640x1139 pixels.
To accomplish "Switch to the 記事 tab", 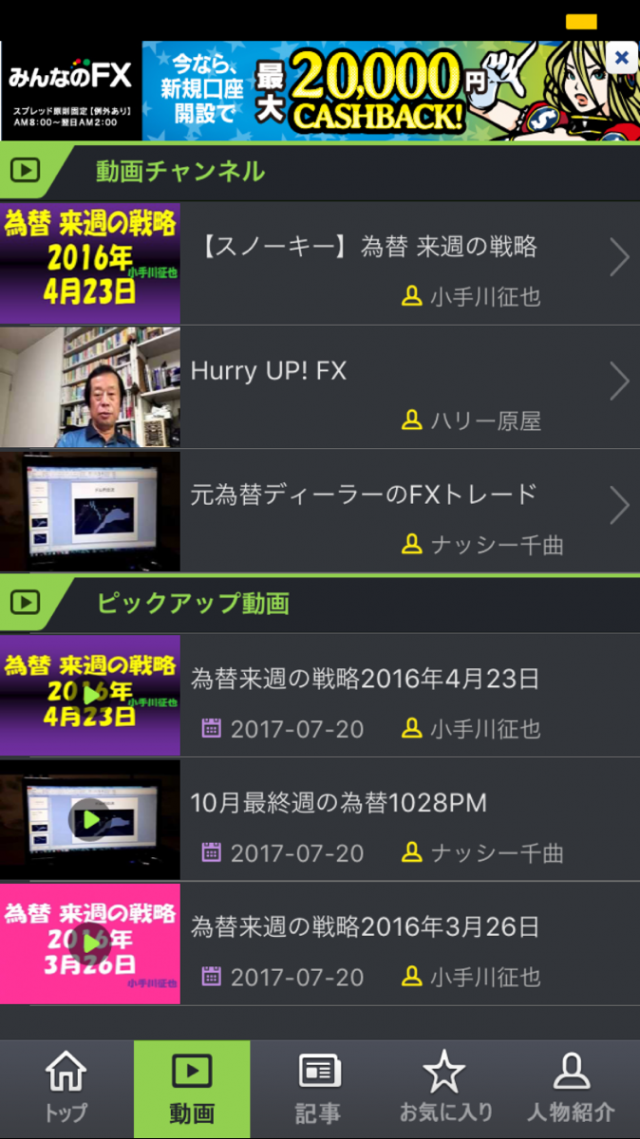I will tap(318, 1088).
